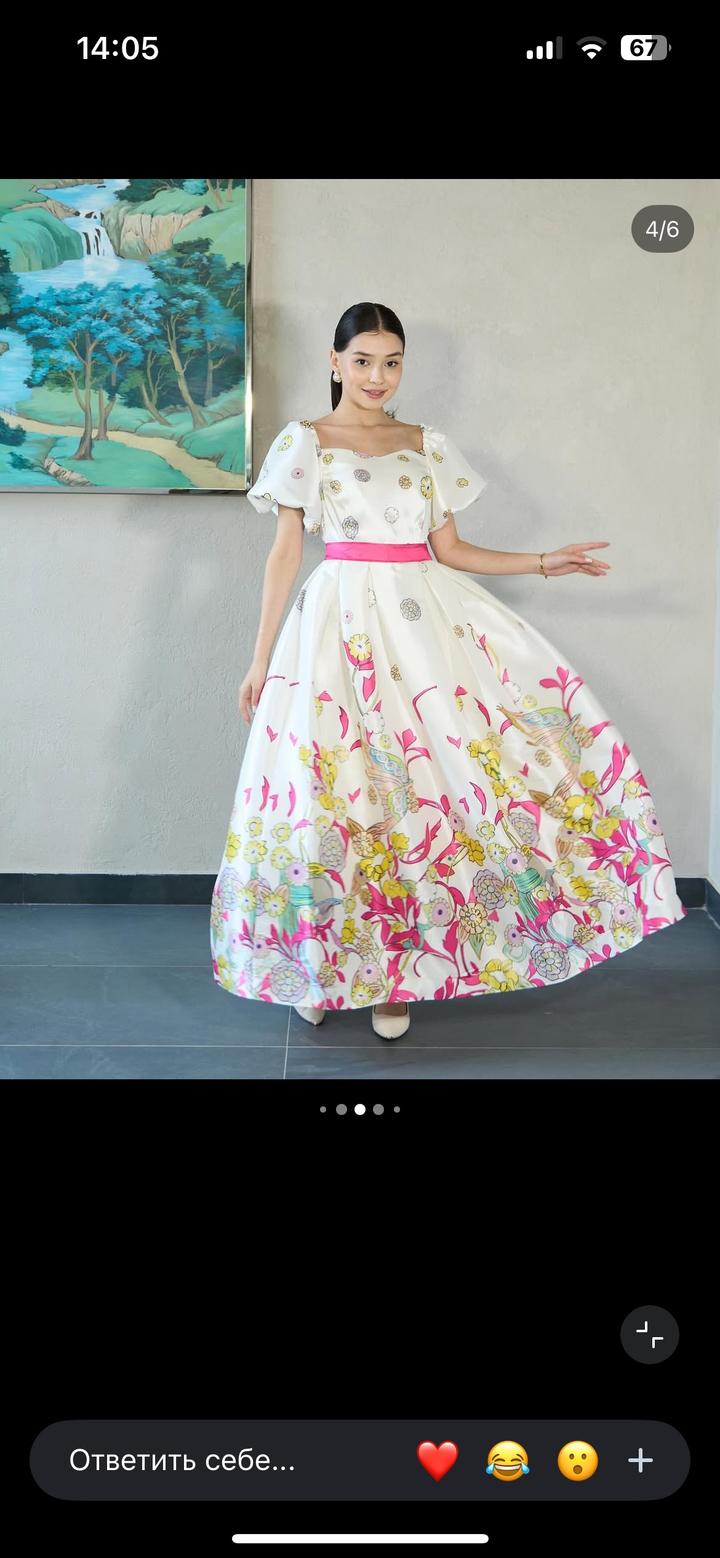Open more reactions with the plus icon
This screenshot has height=1558, width=720.
640,1461
